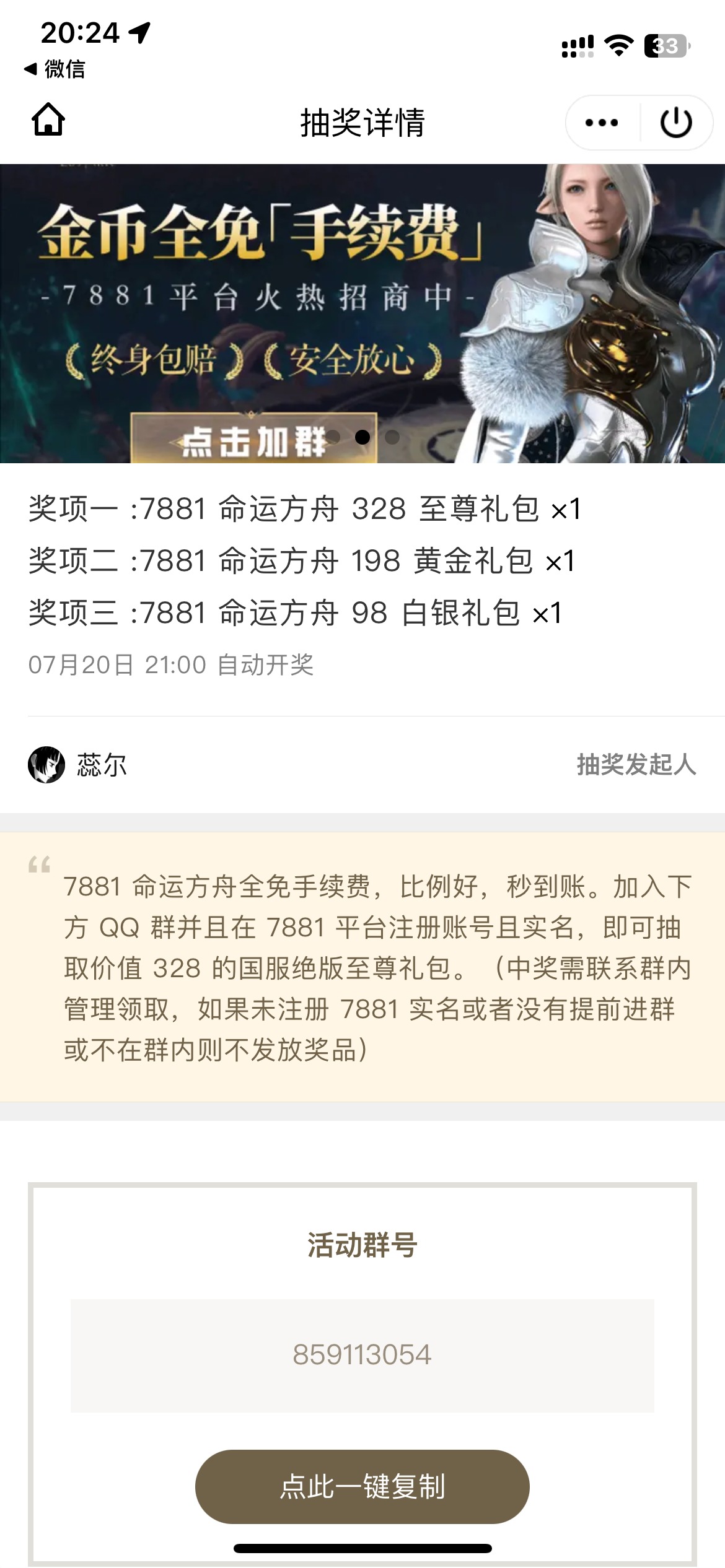Go to the mini program home

click(x=48, y=121)
